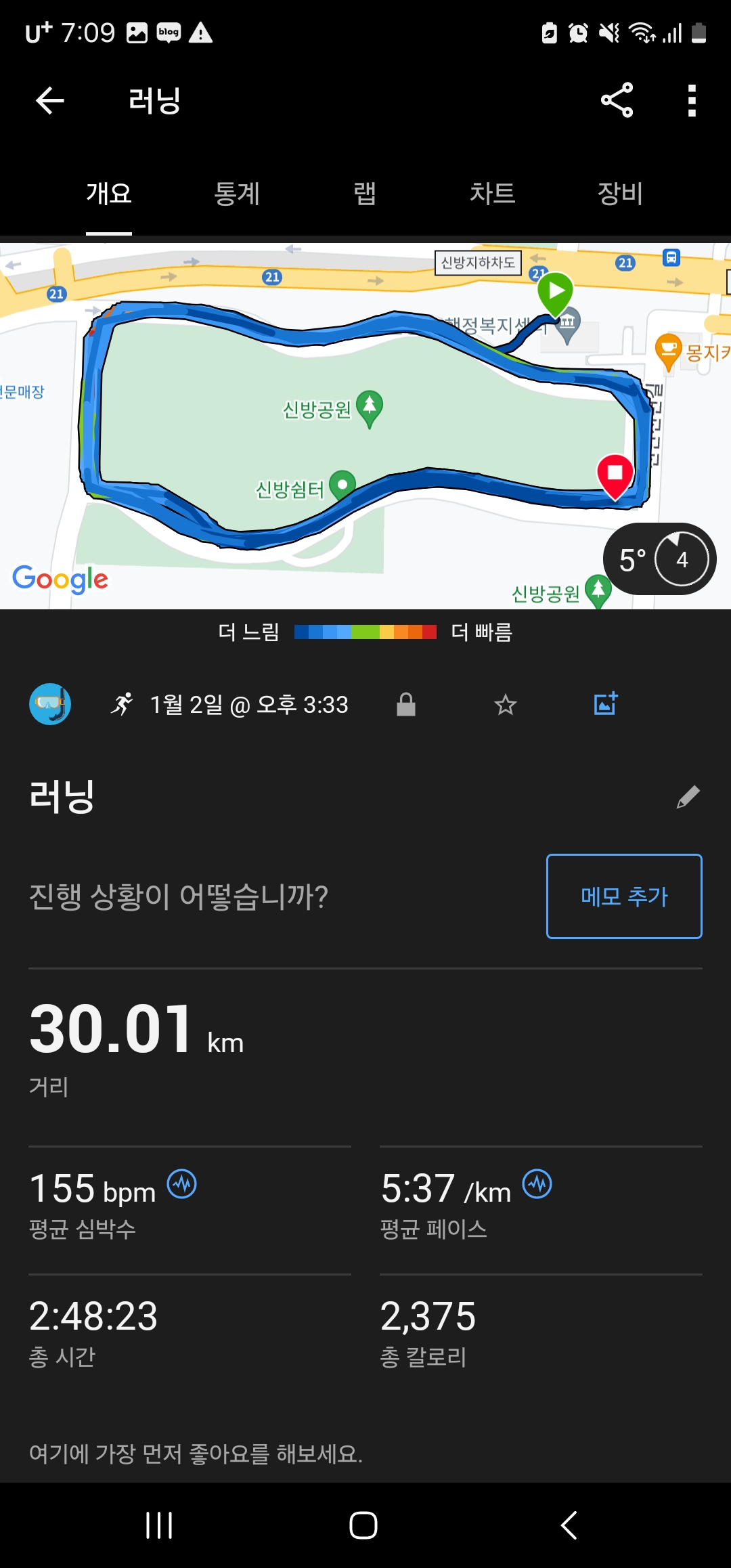Open the 차트 tab
The width and height of the screenshot is (731, 1568).
492,194
